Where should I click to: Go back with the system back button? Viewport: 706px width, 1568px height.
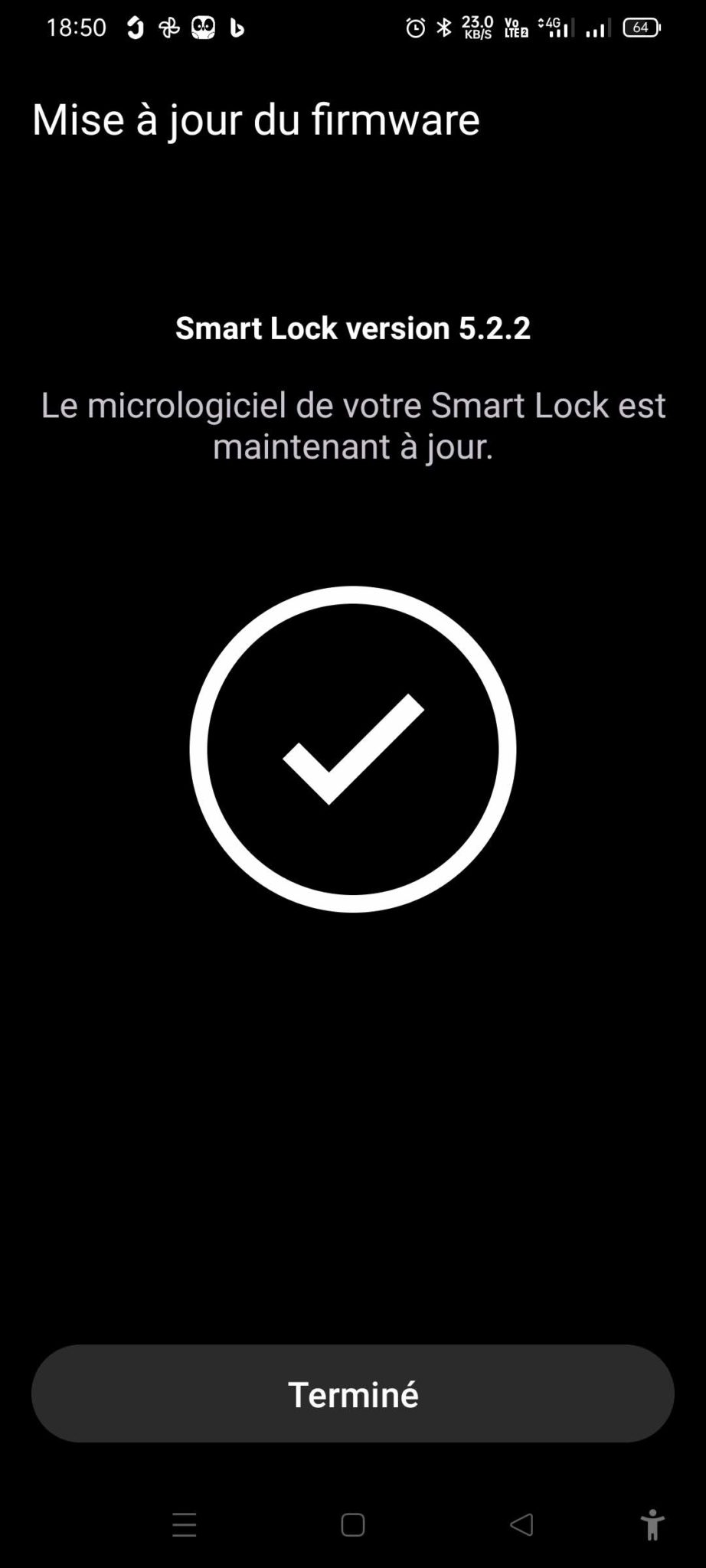coord(521,1524)
